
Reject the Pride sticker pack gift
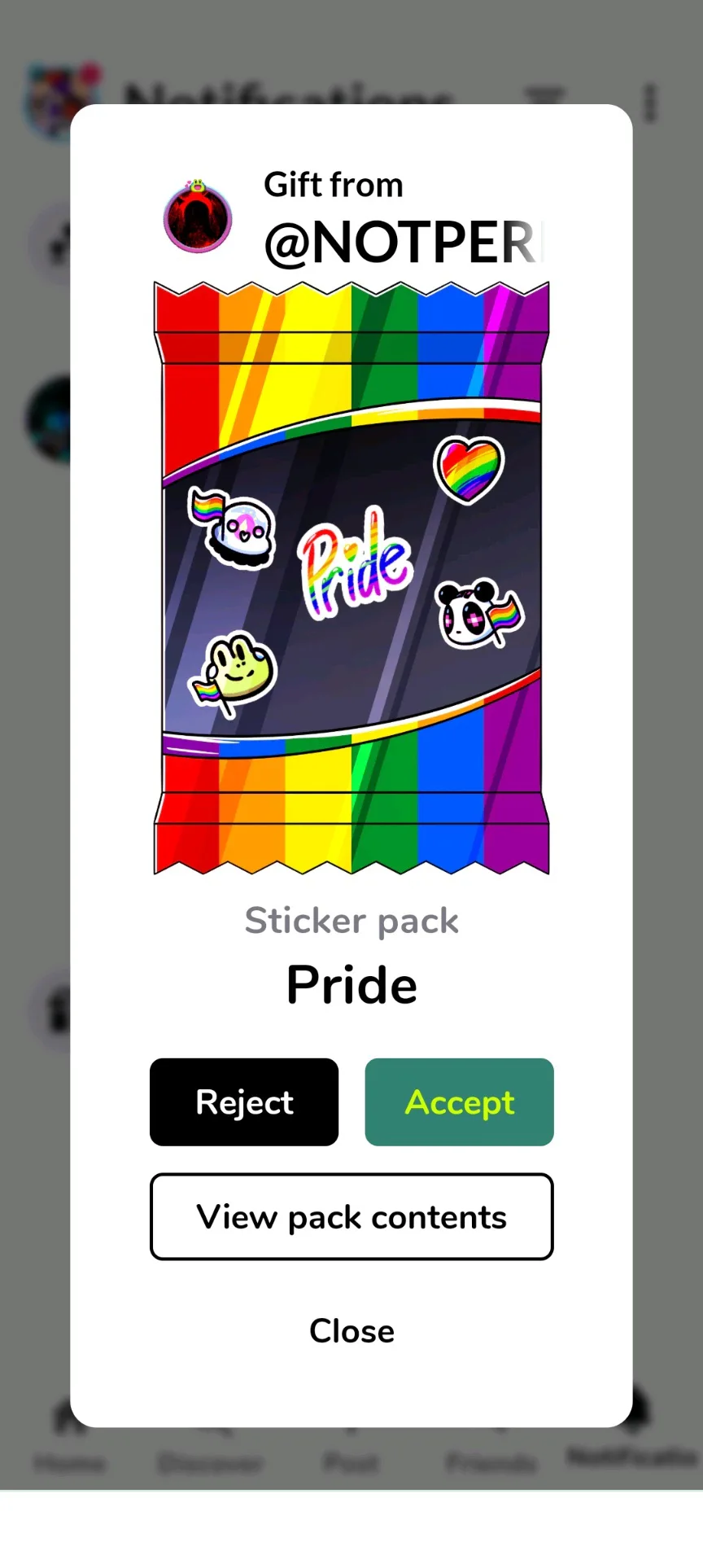(244, 1102)
